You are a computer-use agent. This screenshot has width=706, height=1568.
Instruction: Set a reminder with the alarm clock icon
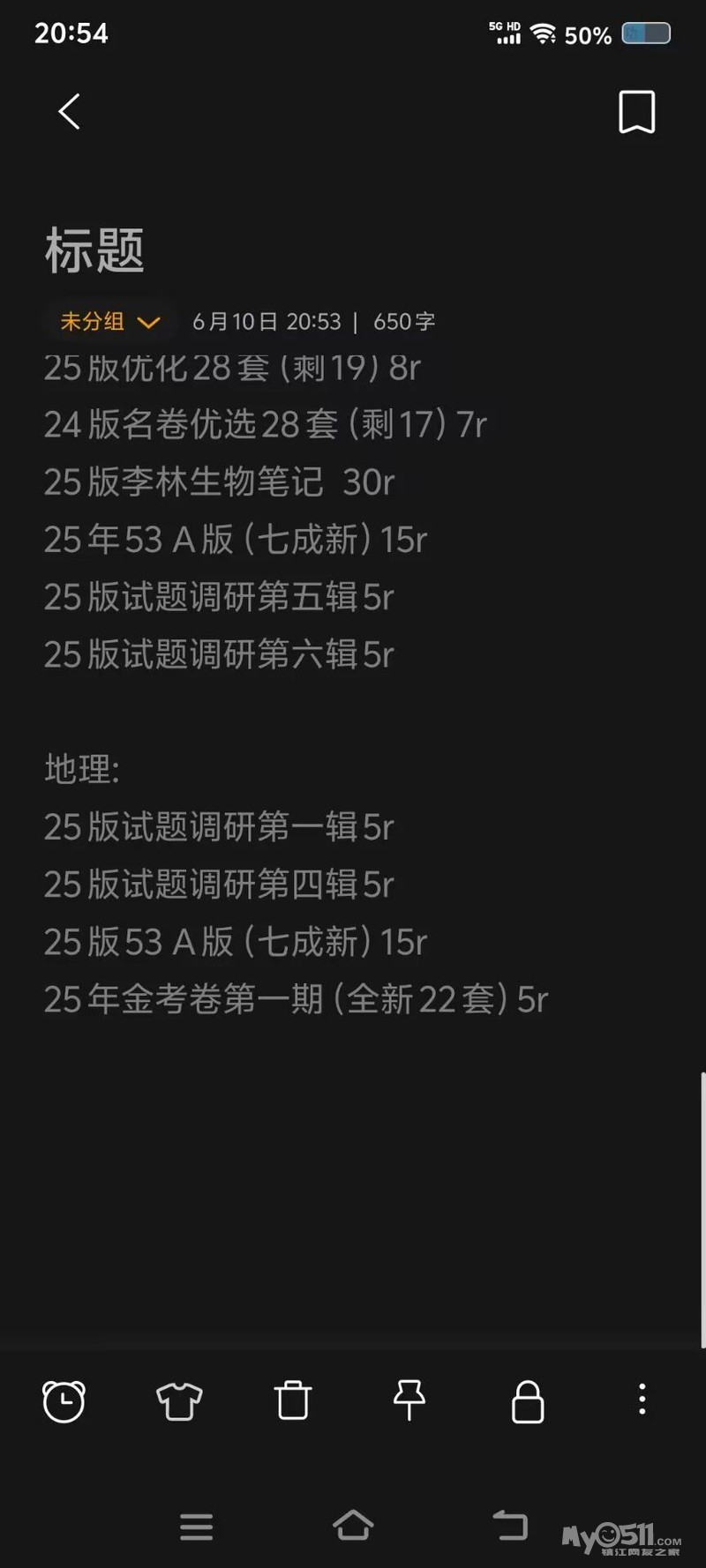point(64,1400)
